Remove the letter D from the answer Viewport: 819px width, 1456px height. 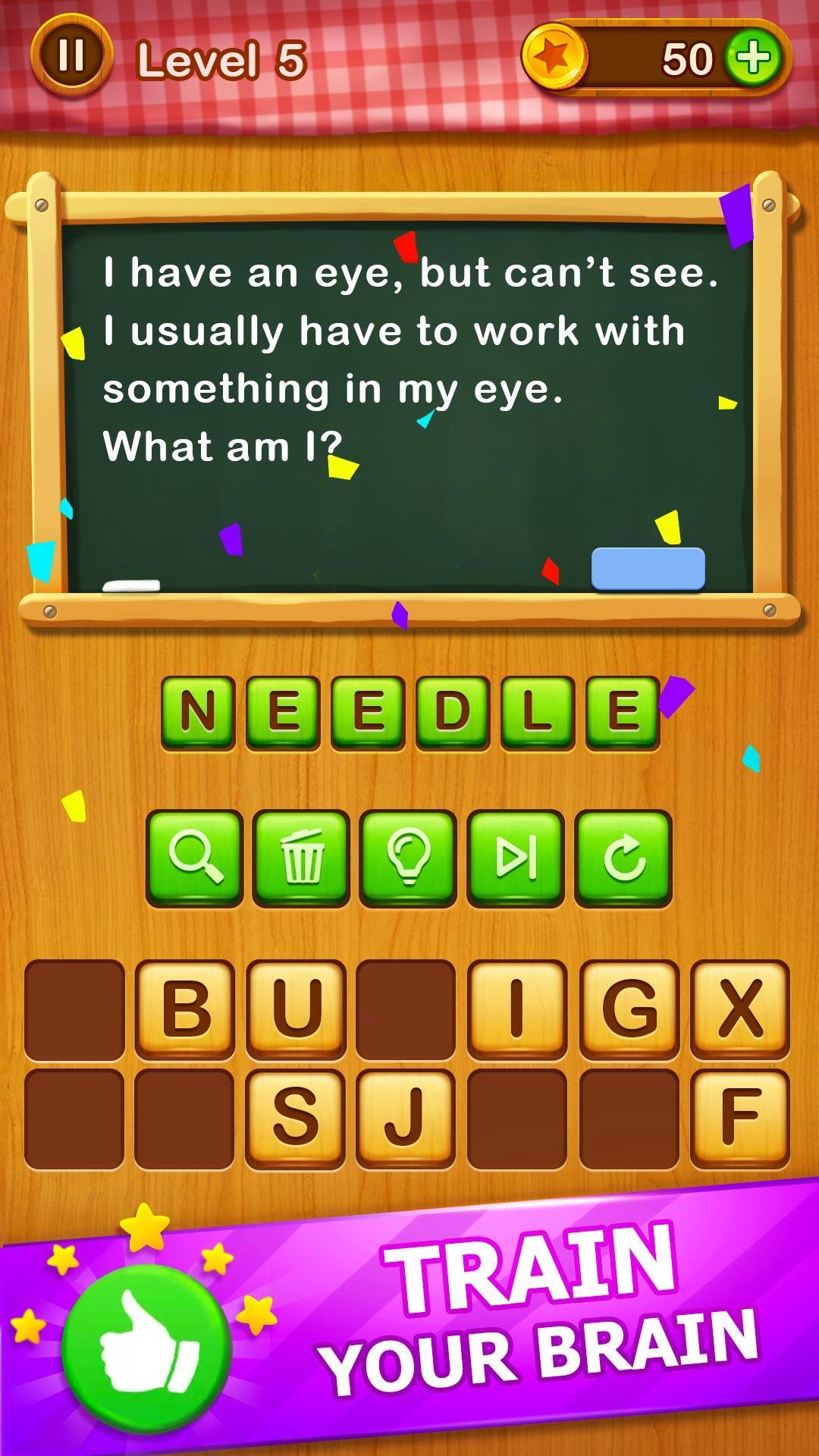[x=453, y=713]
